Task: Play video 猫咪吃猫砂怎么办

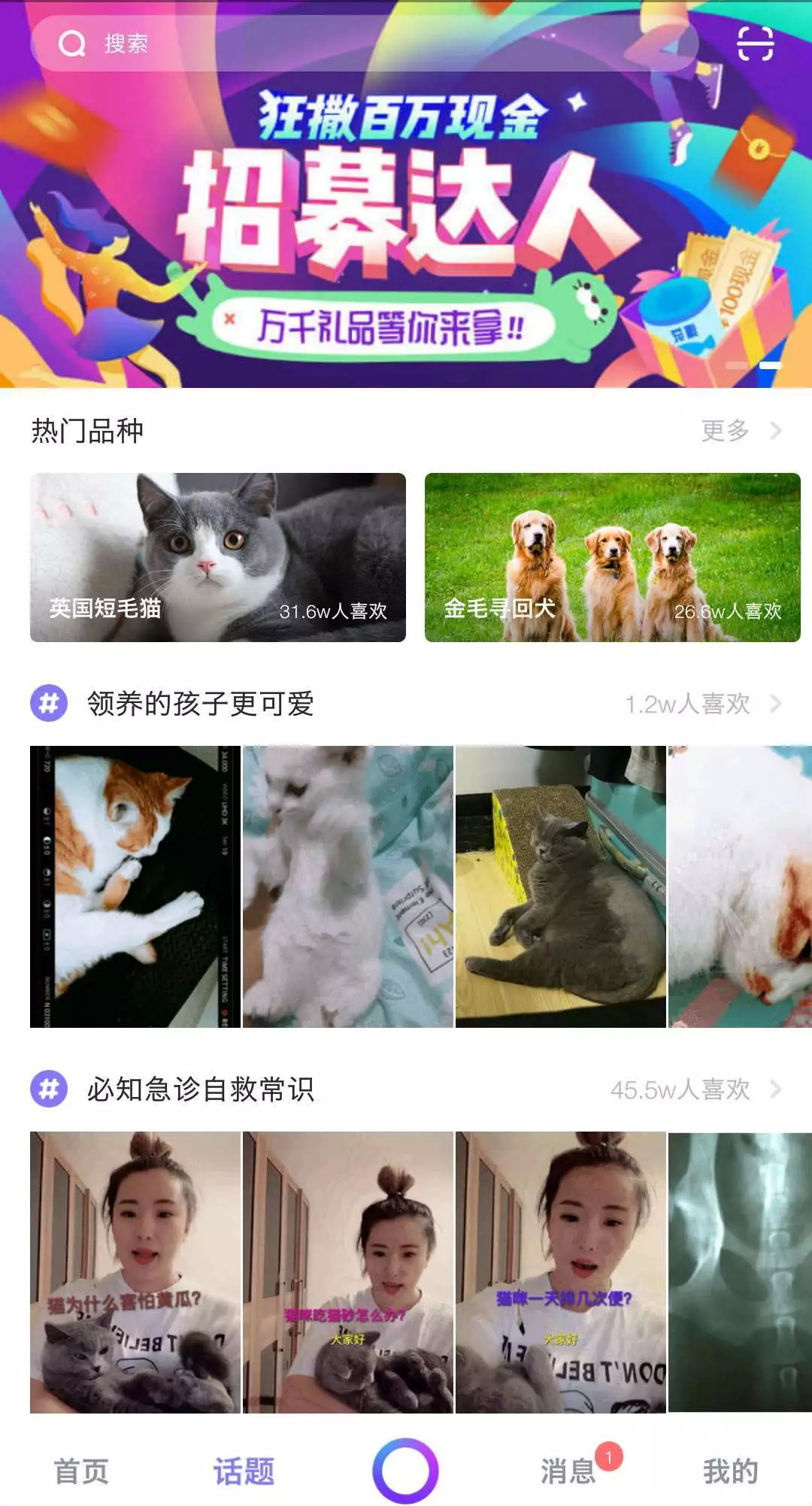Action: click(348, 1272)
